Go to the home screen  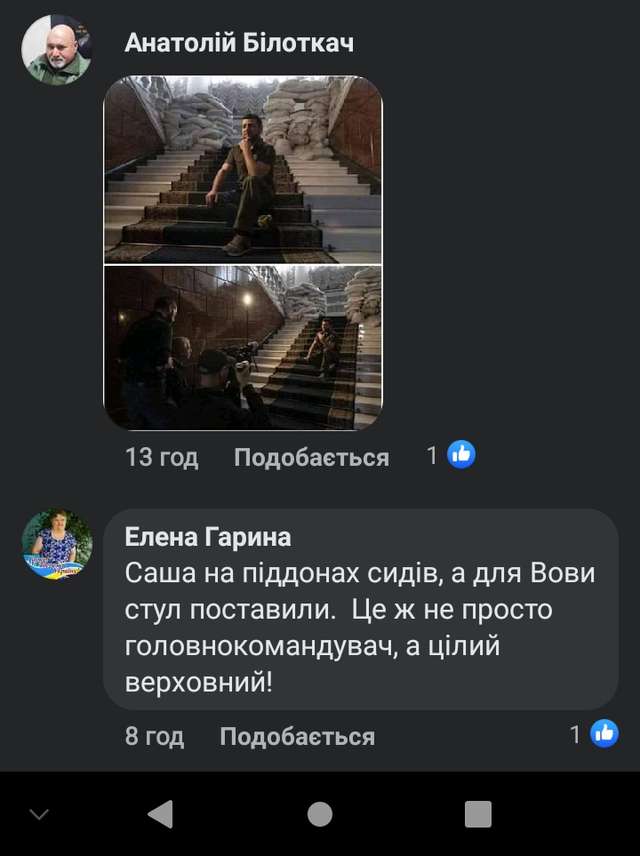320,814
